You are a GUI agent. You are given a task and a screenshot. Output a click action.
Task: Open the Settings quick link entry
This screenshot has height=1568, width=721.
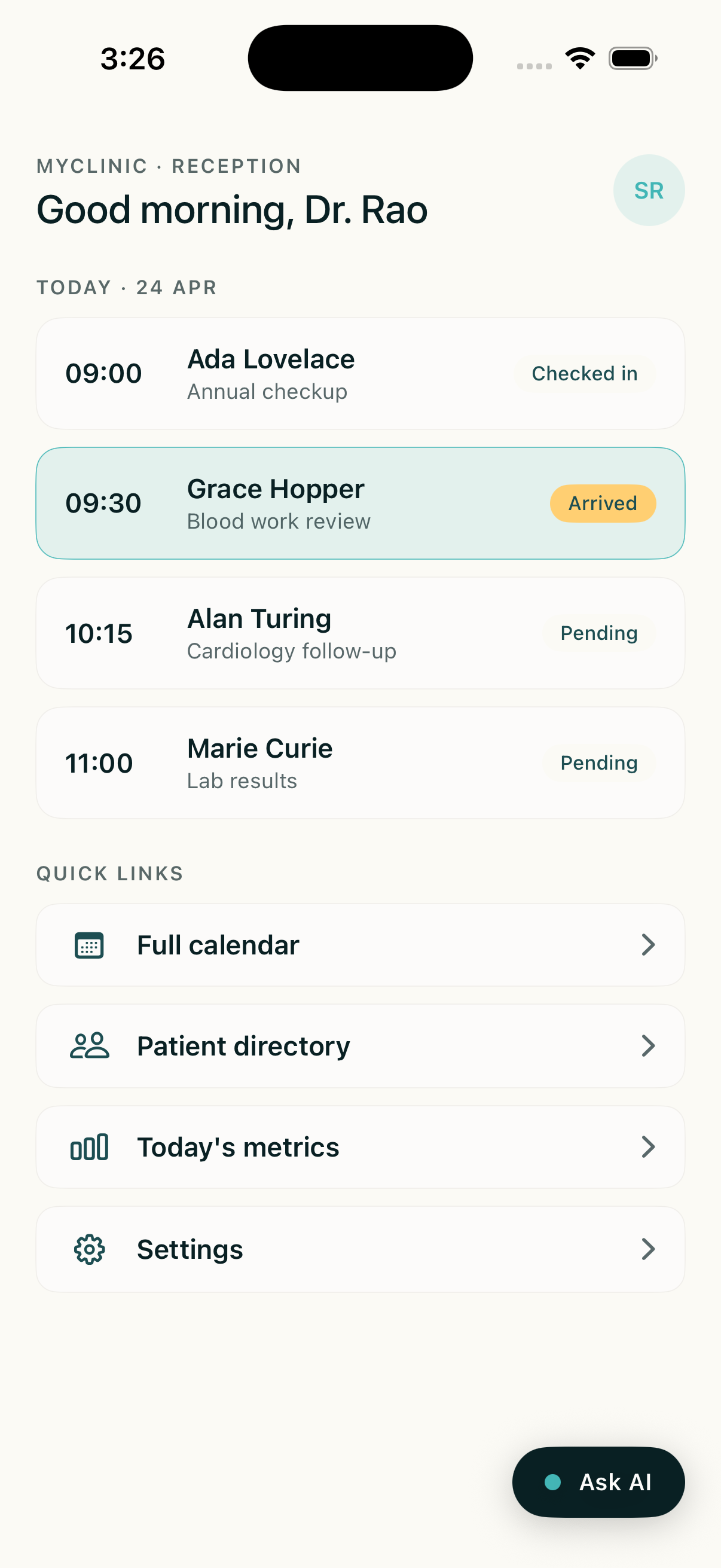pyautogui.click(x=360, y=1249)
